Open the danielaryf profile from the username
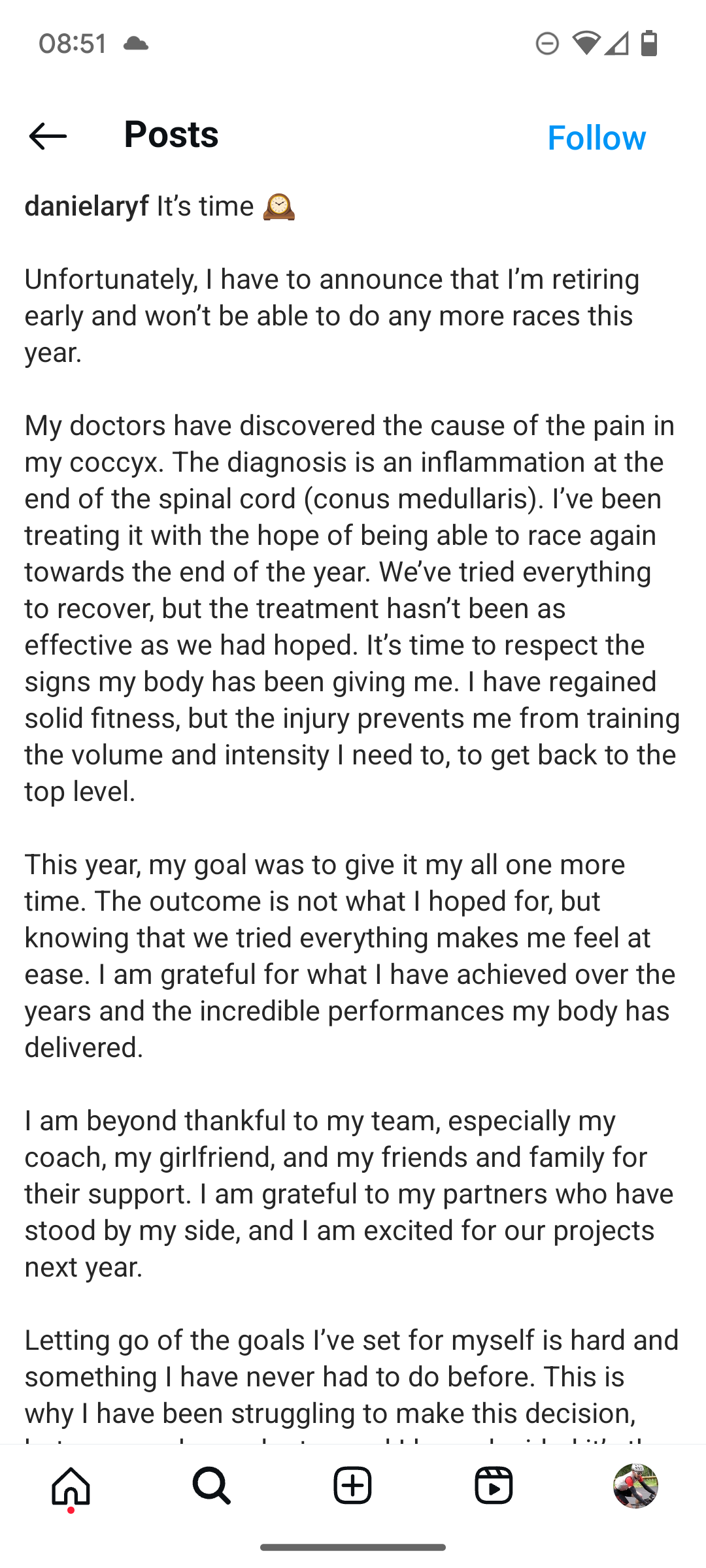 tap(86, 206)
